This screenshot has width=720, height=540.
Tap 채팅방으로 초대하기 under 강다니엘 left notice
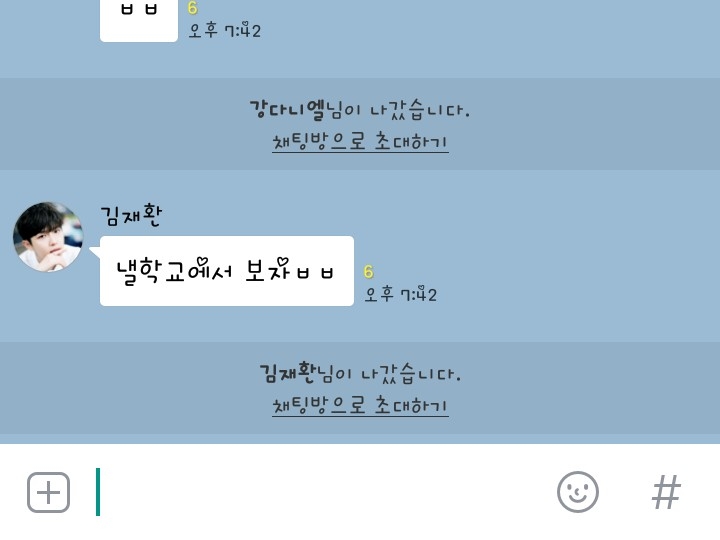[360, 142]
